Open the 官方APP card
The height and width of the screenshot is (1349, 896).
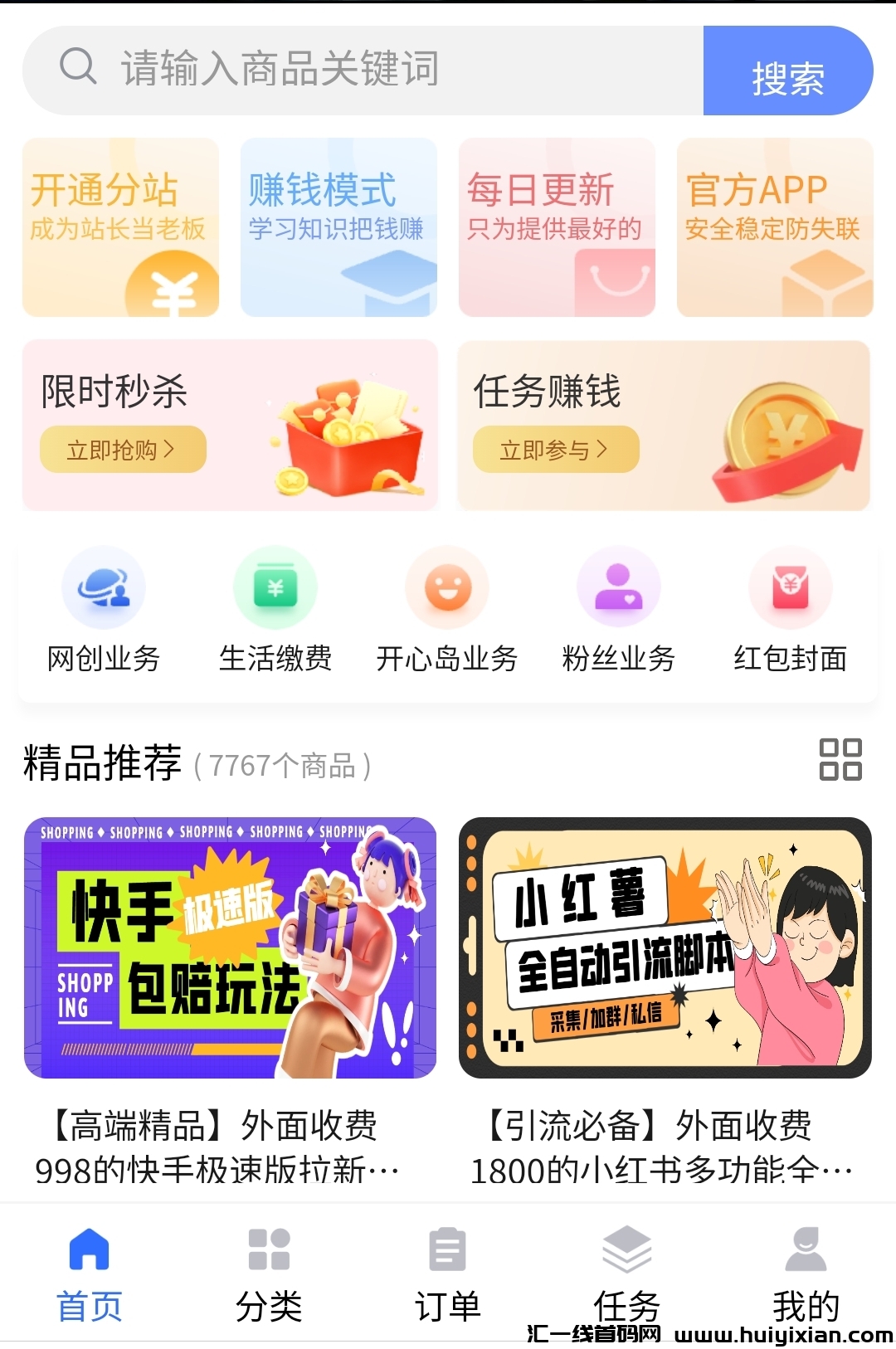pos(775,227)
